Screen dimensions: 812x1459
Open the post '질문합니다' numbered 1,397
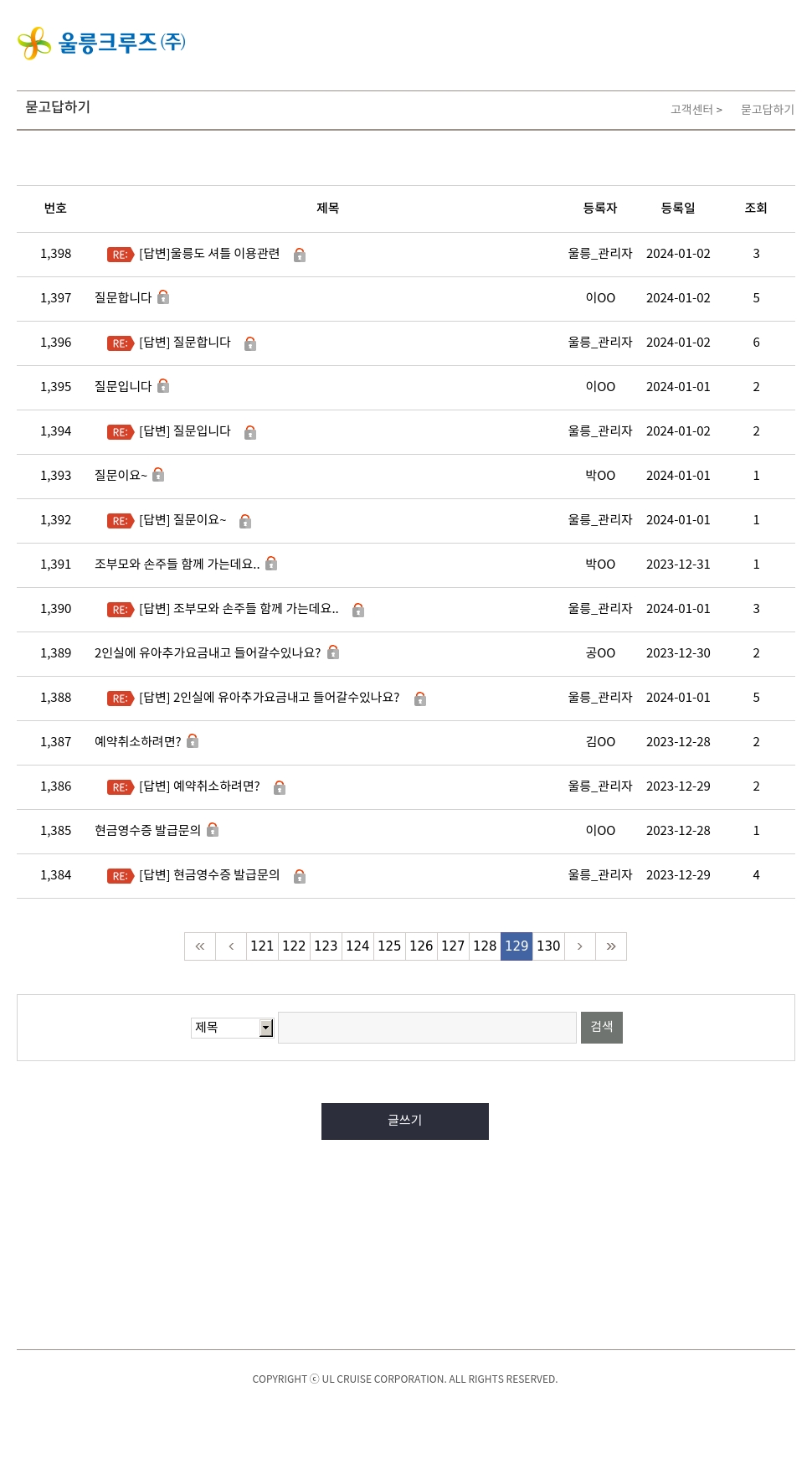tap(123, 298)
